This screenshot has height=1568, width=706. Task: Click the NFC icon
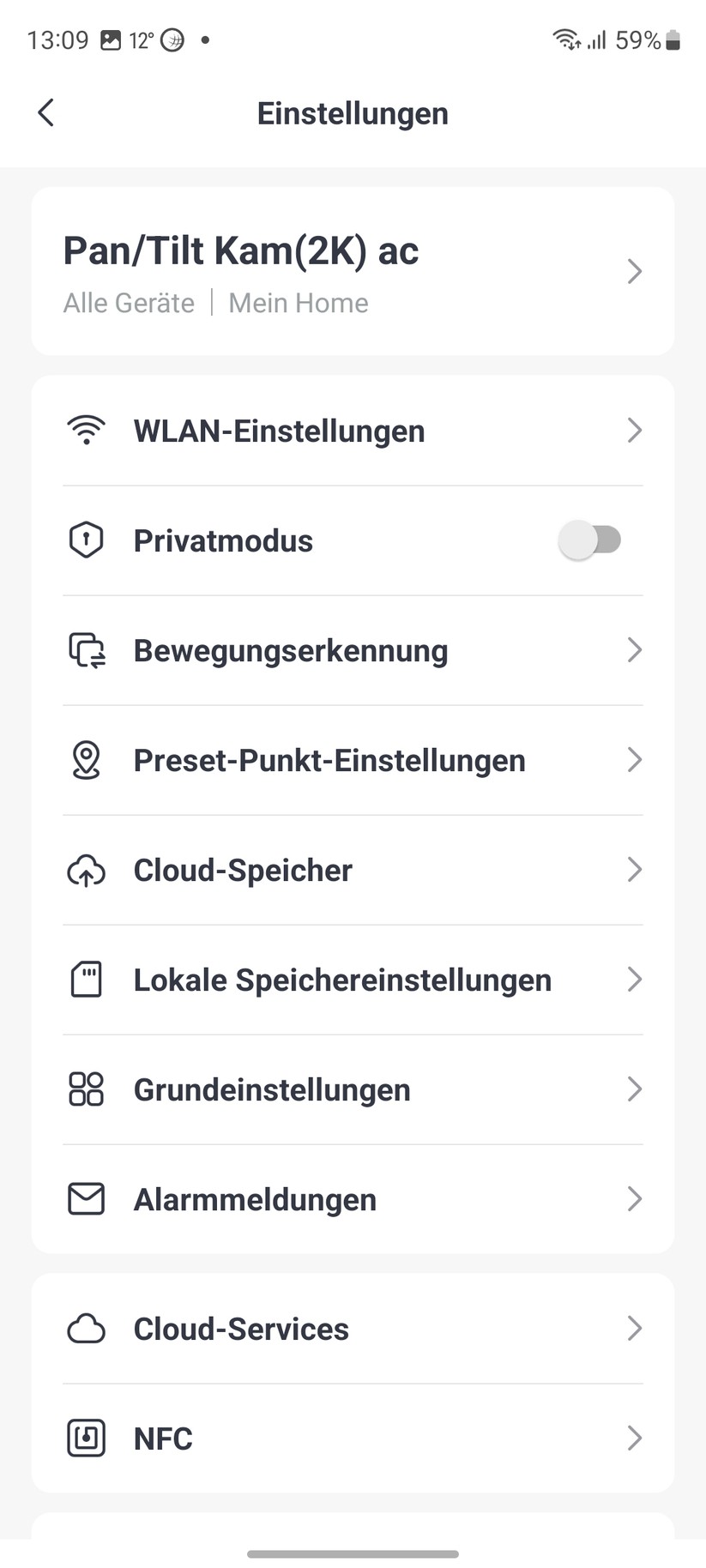coord(86,1438)
